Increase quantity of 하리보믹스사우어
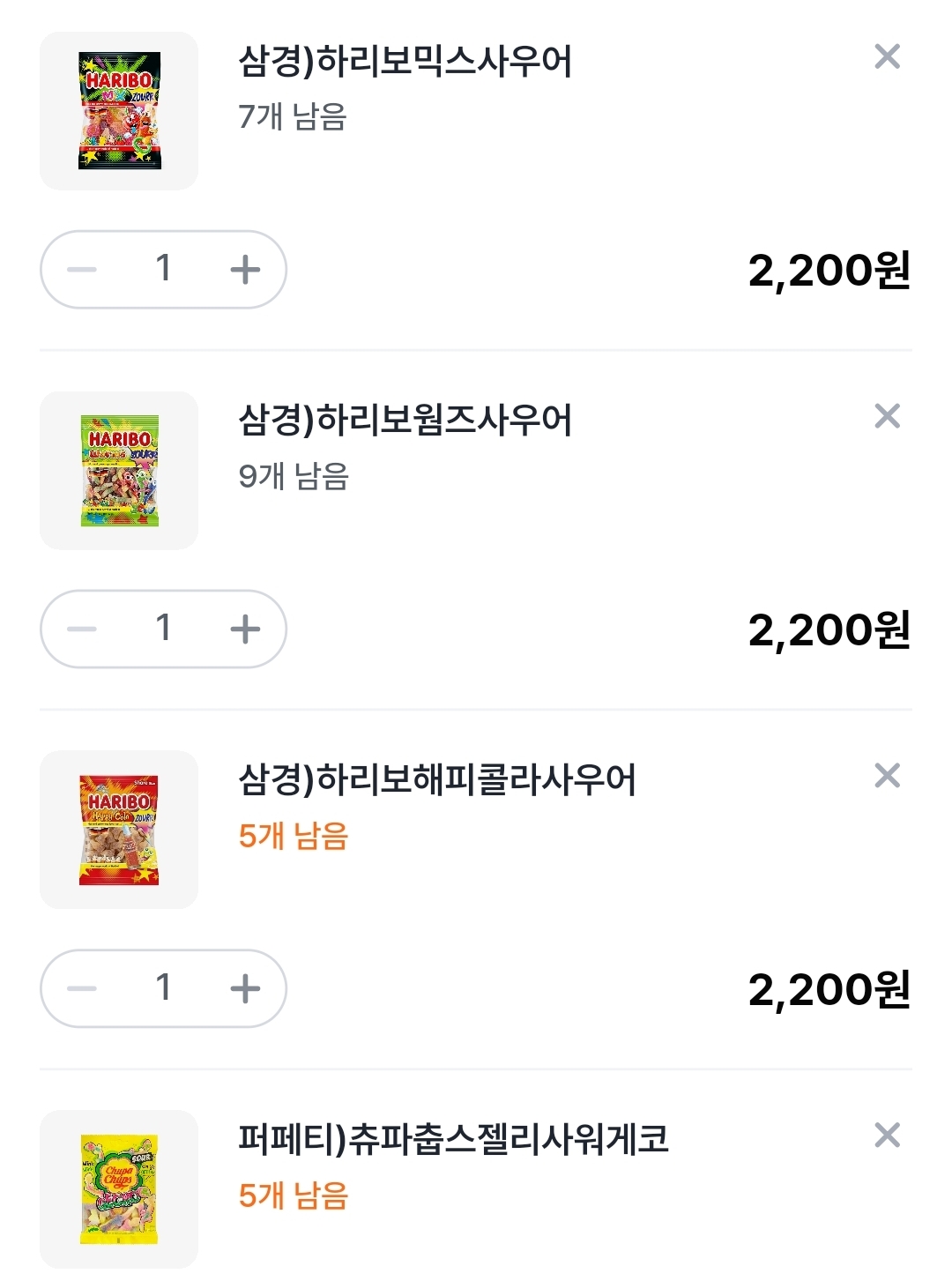 click(245, 270)
